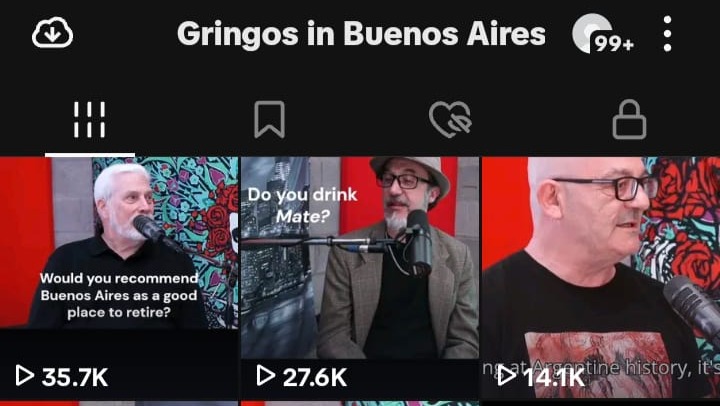Open the video about Argentine history
720x406 pixels.
tap(600, 270)
